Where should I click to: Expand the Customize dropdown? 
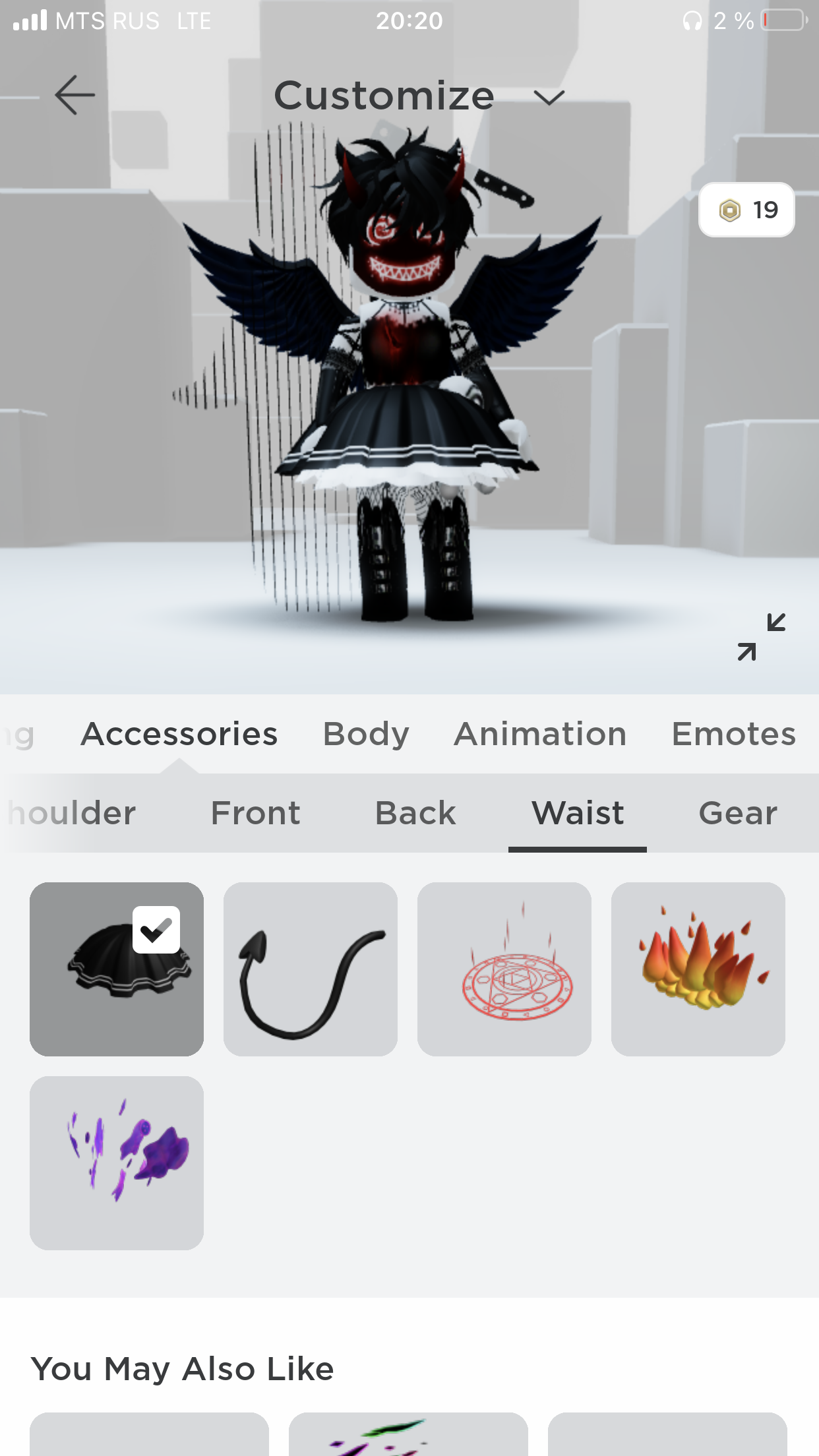[x=549, y=98]
